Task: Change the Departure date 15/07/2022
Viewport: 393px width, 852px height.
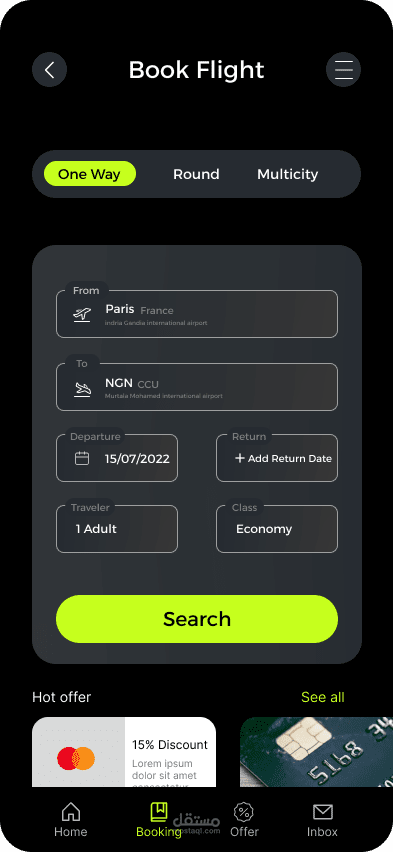Action: point(117,458)
